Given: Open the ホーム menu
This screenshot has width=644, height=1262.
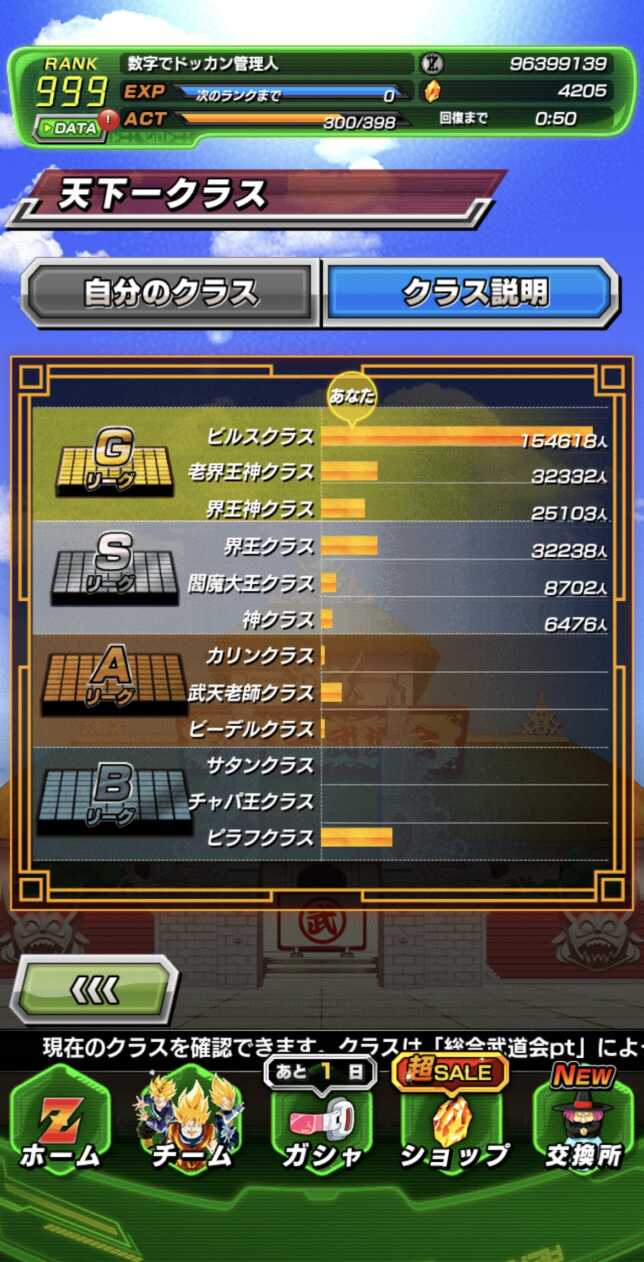Looking at the screenshot, I should 61,1123.
